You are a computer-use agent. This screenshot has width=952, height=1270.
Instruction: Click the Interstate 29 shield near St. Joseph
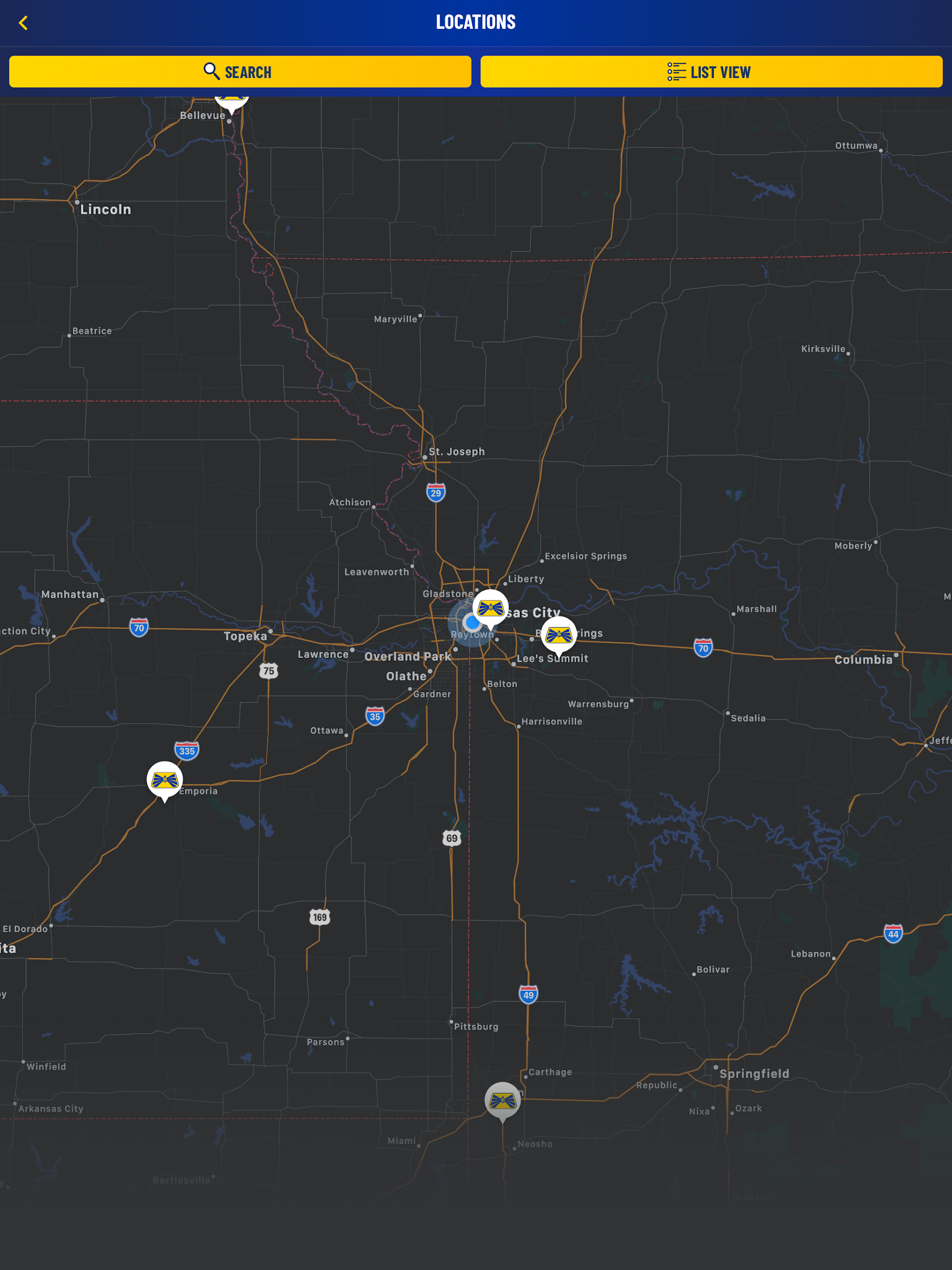tap(436, 492)
